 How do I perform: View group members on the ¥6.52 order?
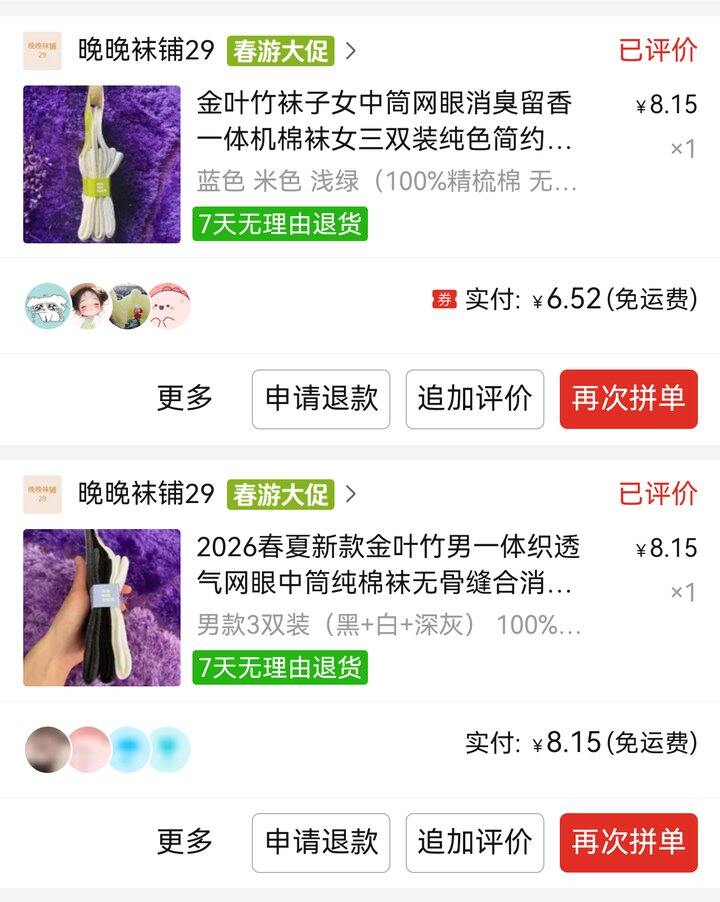pos(107,305)
